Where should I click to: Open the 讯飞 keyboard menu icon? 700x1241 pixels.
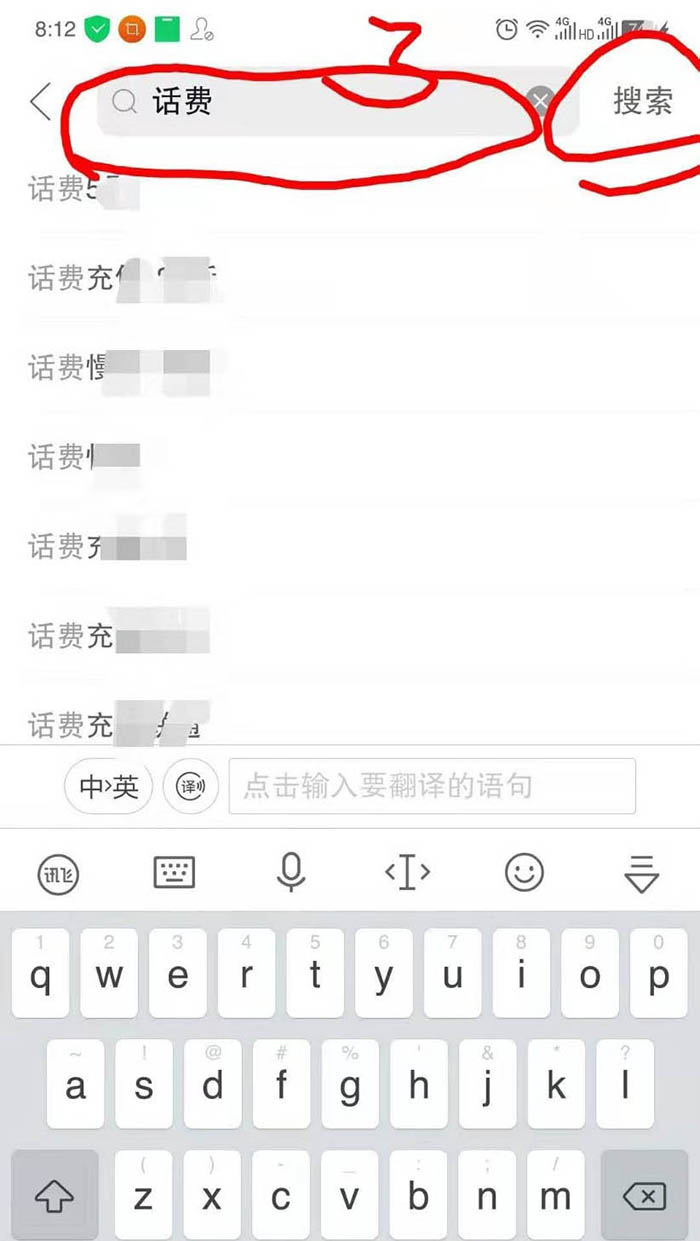58,874
